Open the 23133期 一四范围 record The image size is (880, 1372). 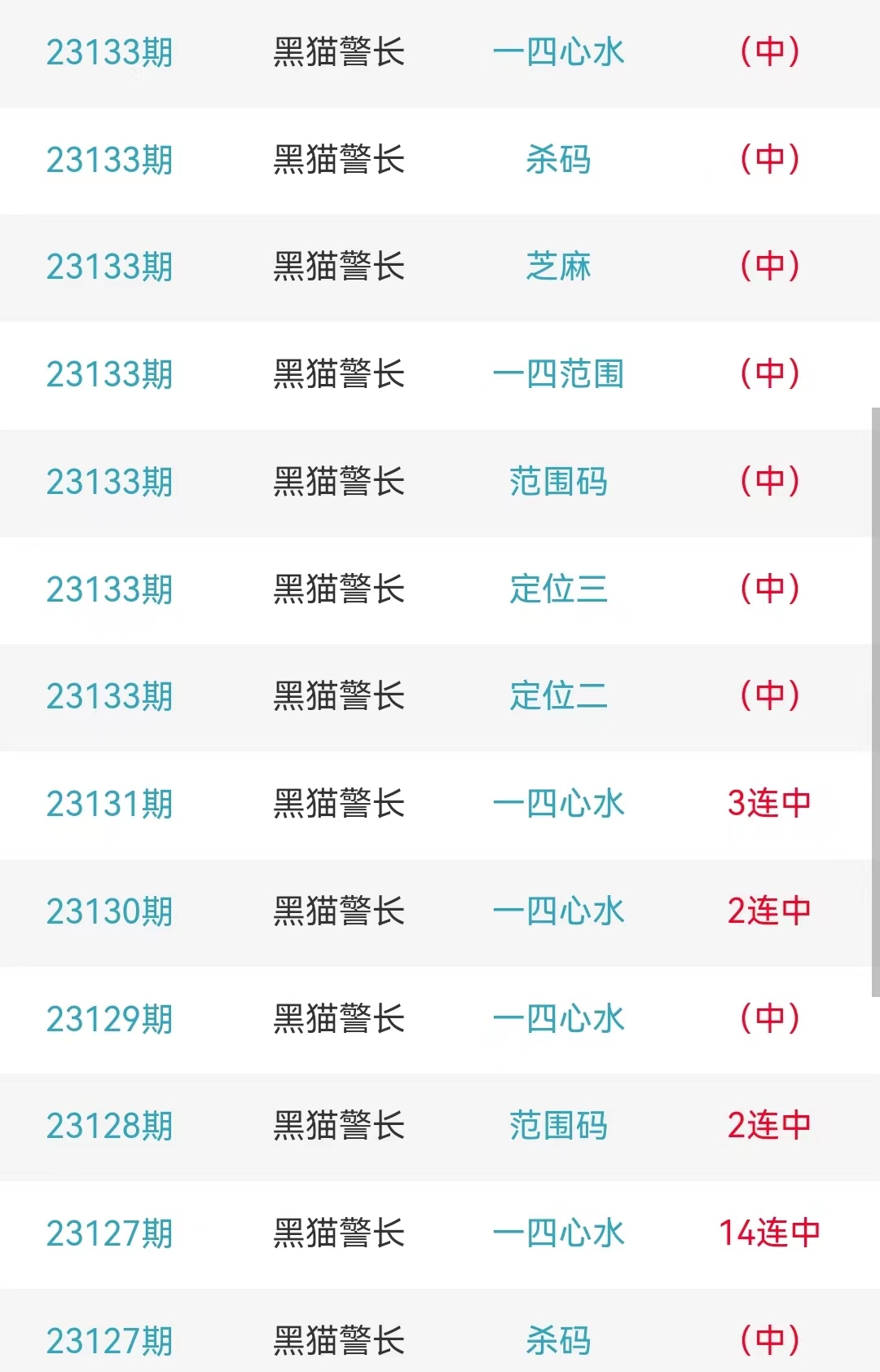pyautogui.click(x=558, y=375)
